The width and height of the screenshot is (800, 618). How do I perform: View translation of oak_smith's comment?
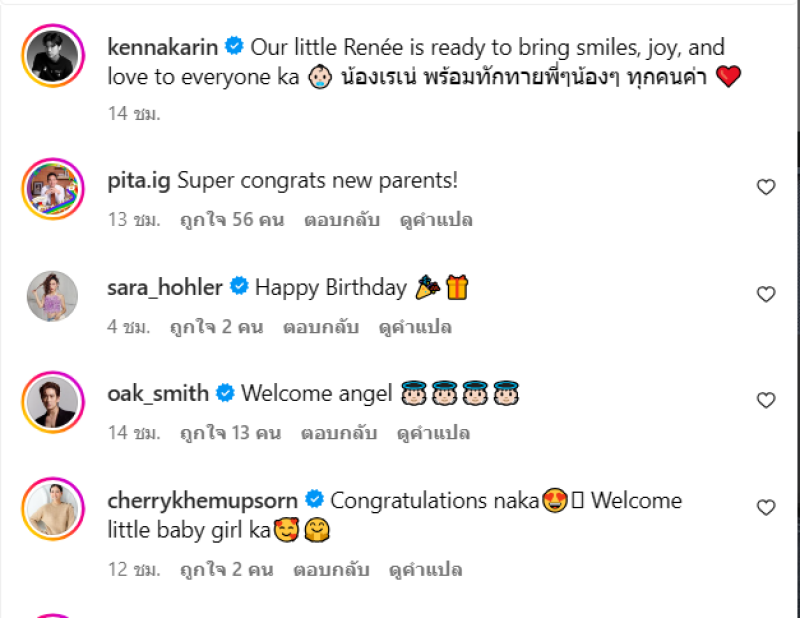click(x=434, y=434)
